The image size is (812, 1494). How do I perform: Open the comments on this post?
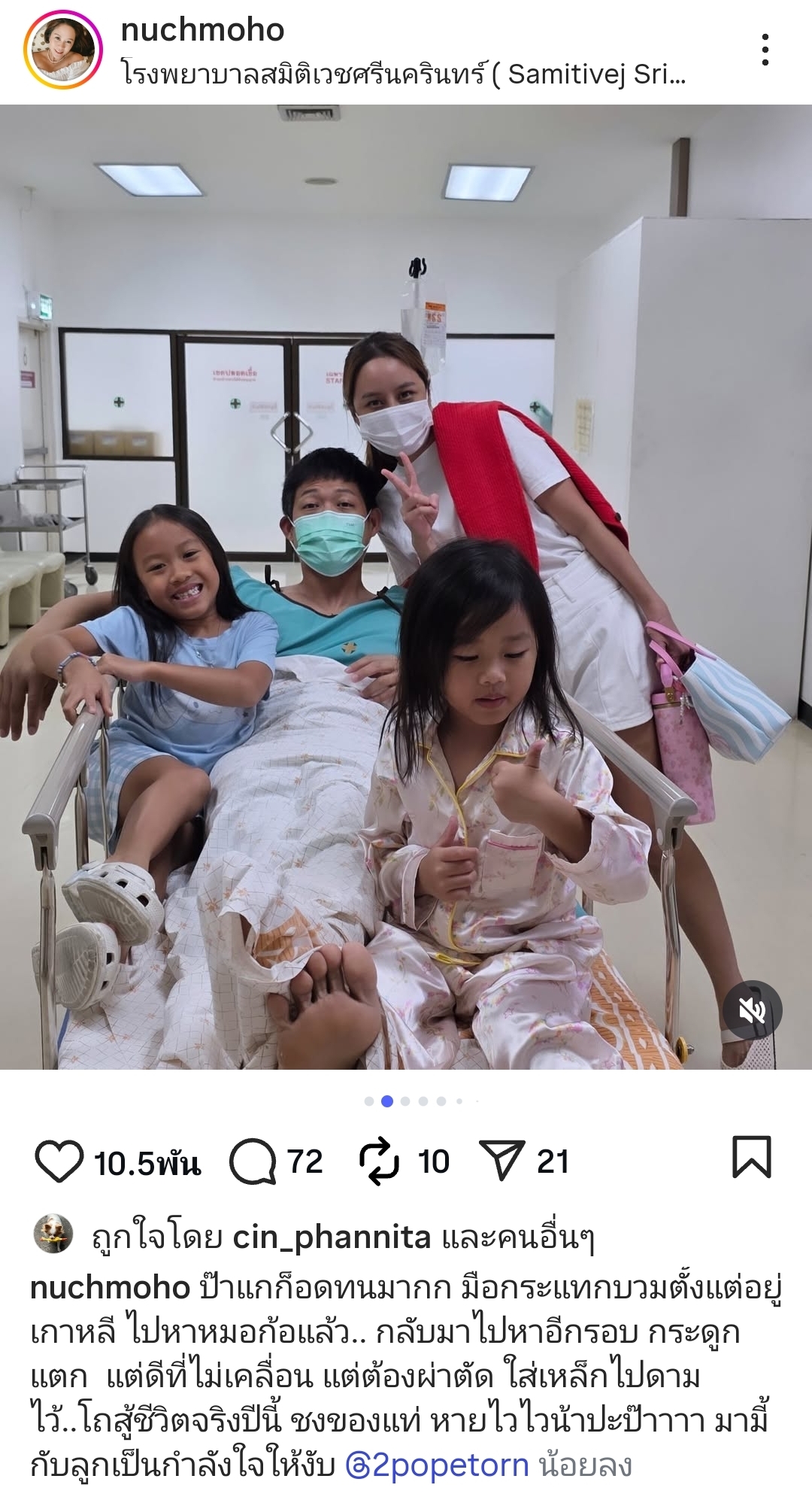click(x=253, y=1161)
